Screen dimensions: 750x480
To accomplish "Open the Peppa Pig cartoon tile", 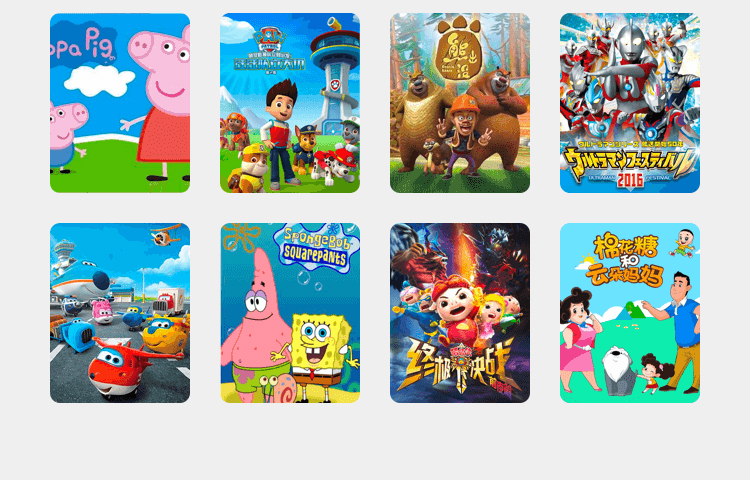I will pyautogui.click(x=120, y=103).
